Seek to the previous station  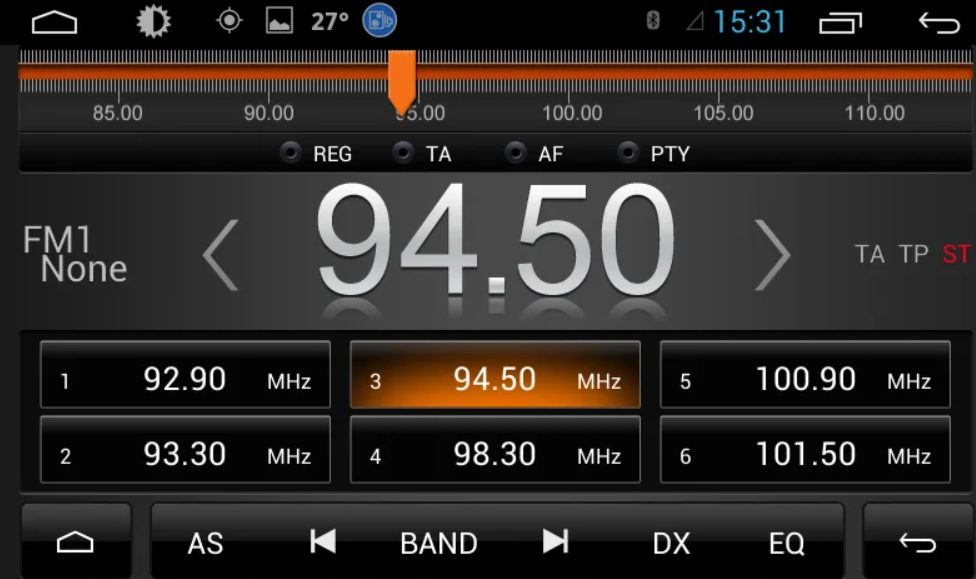[322, 542]
